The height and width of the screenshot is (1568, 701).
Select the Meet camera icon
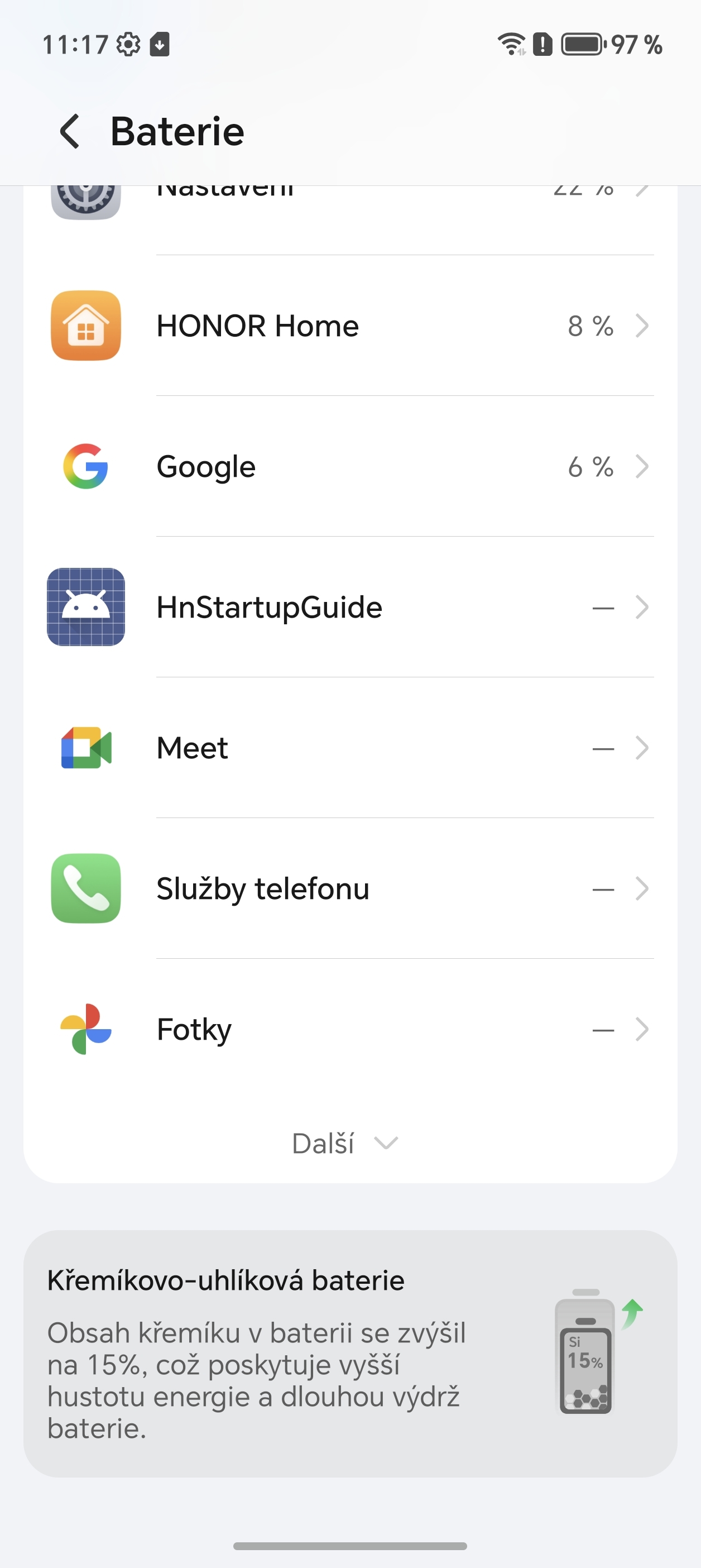86,748
